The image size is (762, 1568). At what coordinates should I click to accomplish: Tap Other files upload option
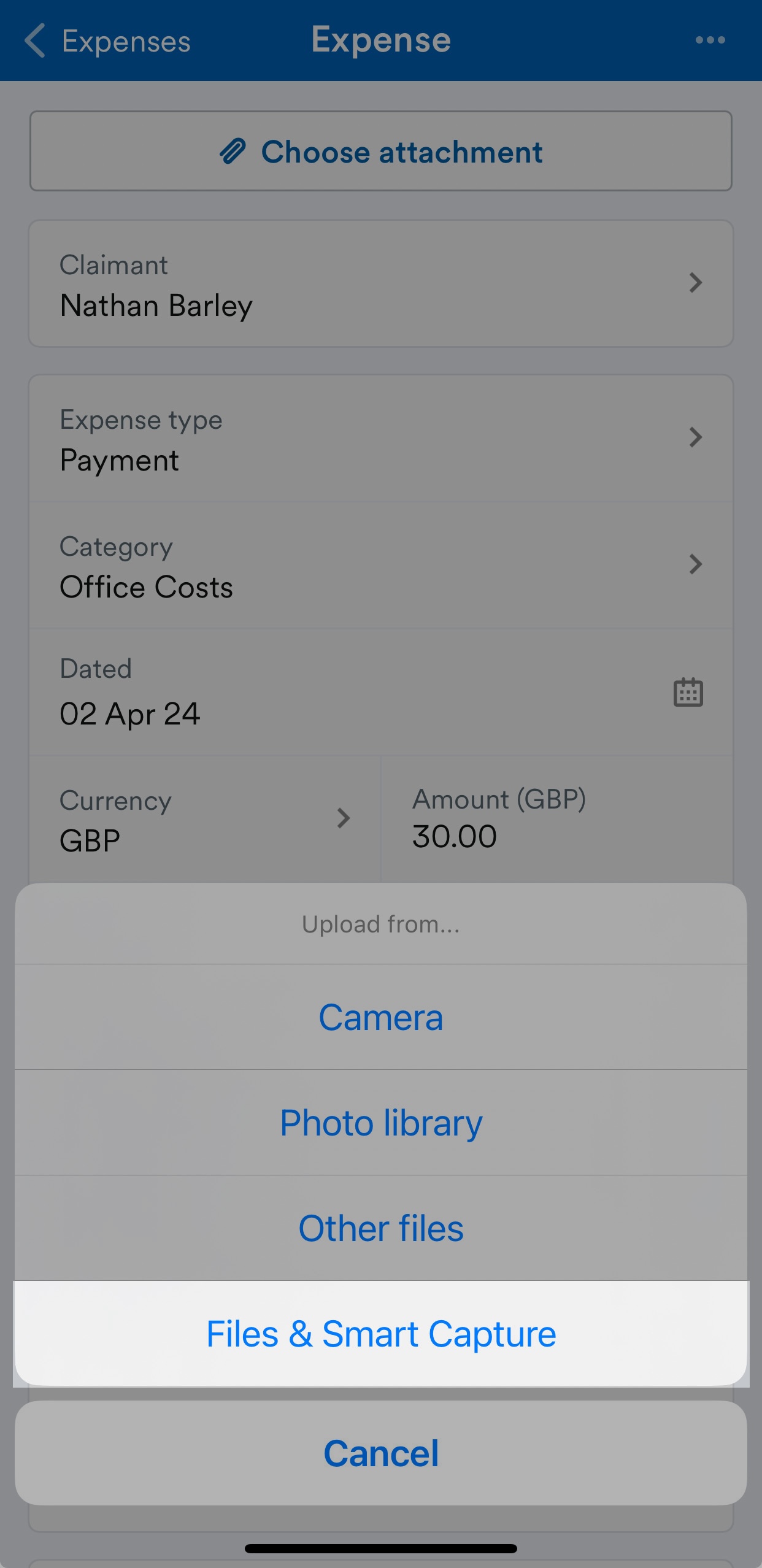381,1228
